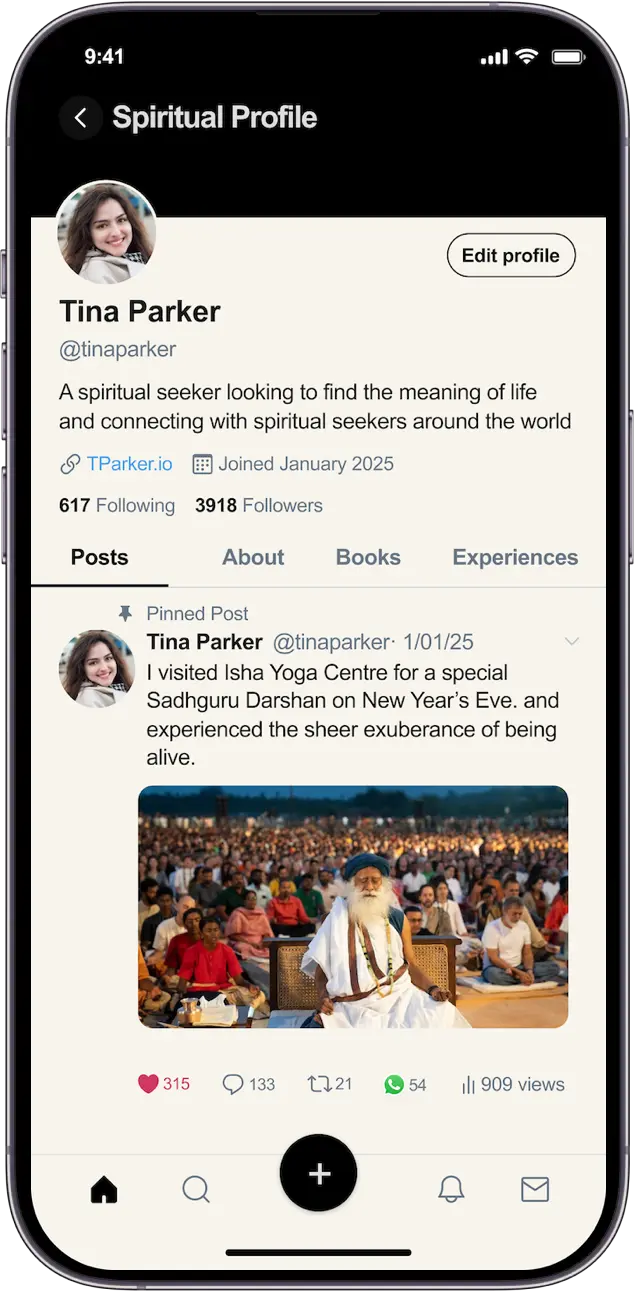This screenshot has width=634, height=1292.
Task: Go back from Spiritual Profile
Action: [x=81, y=118]
